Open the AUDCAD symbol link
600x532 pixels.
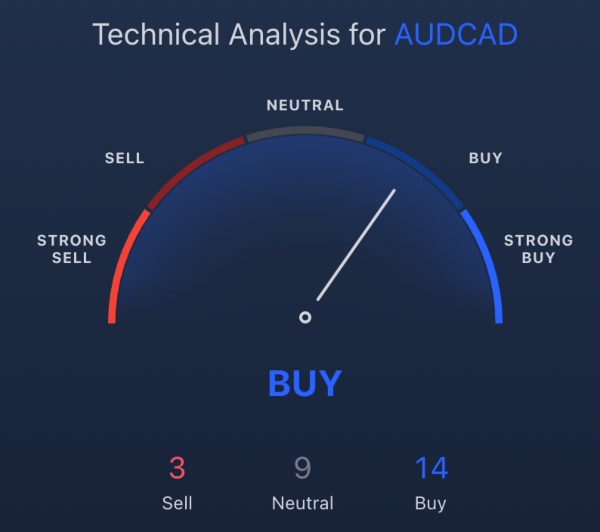[456, 35]
